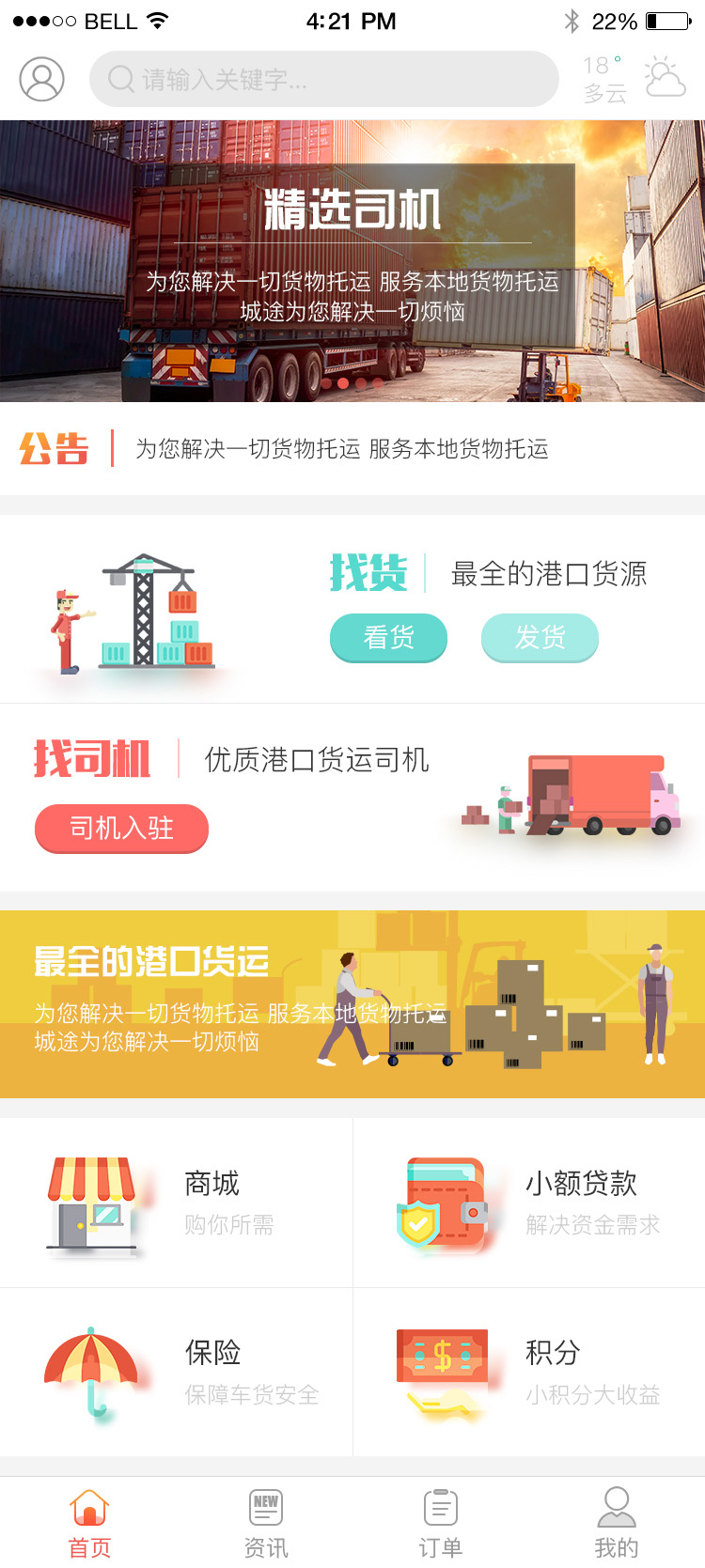Open the 精选司机 banner
Image resolution: width=705 pixels, height=1568 pixels.
tap(352, 260)
